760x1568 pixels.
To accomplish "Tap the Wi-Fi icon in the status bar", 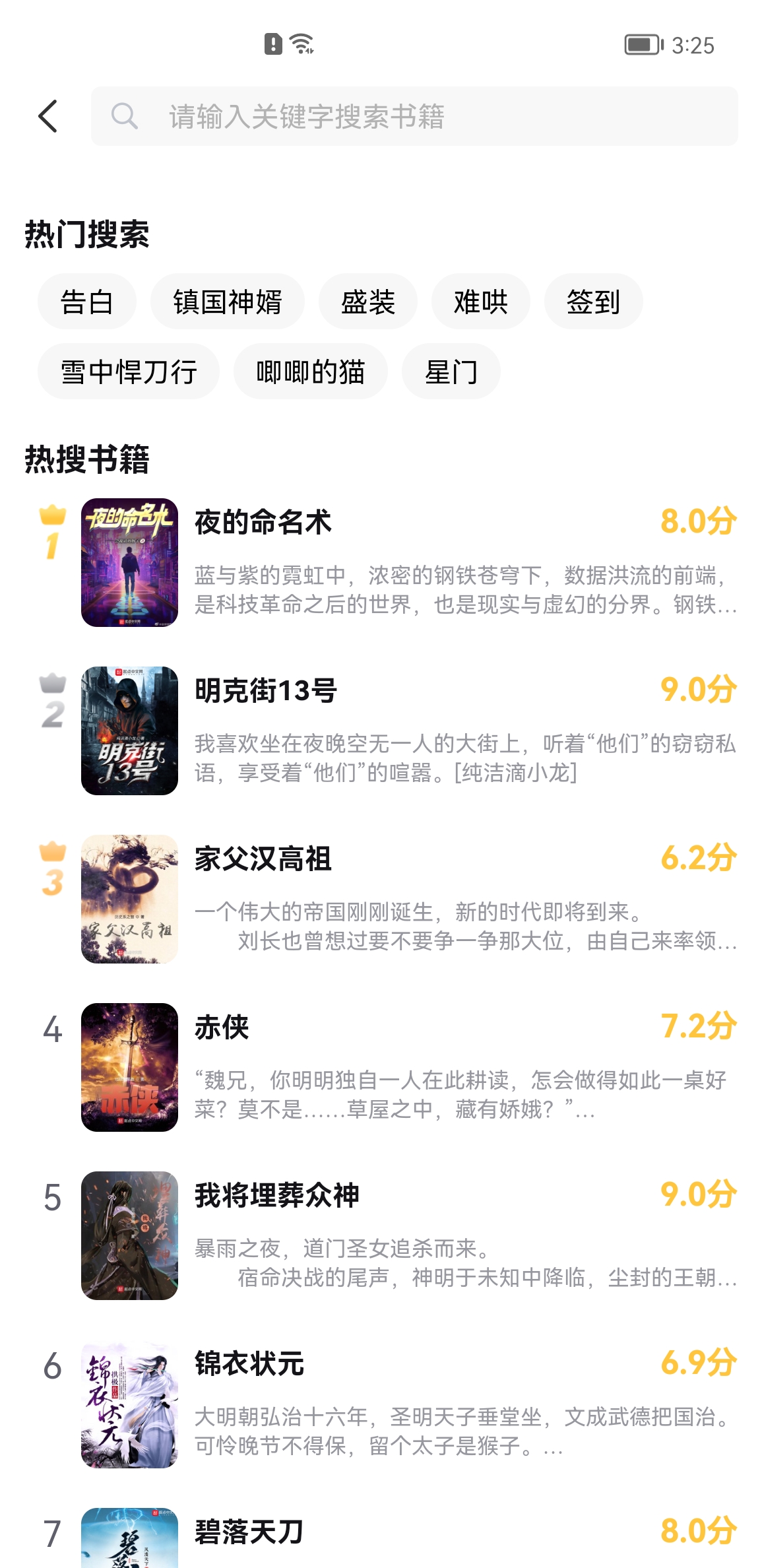I will coord(300,44).
